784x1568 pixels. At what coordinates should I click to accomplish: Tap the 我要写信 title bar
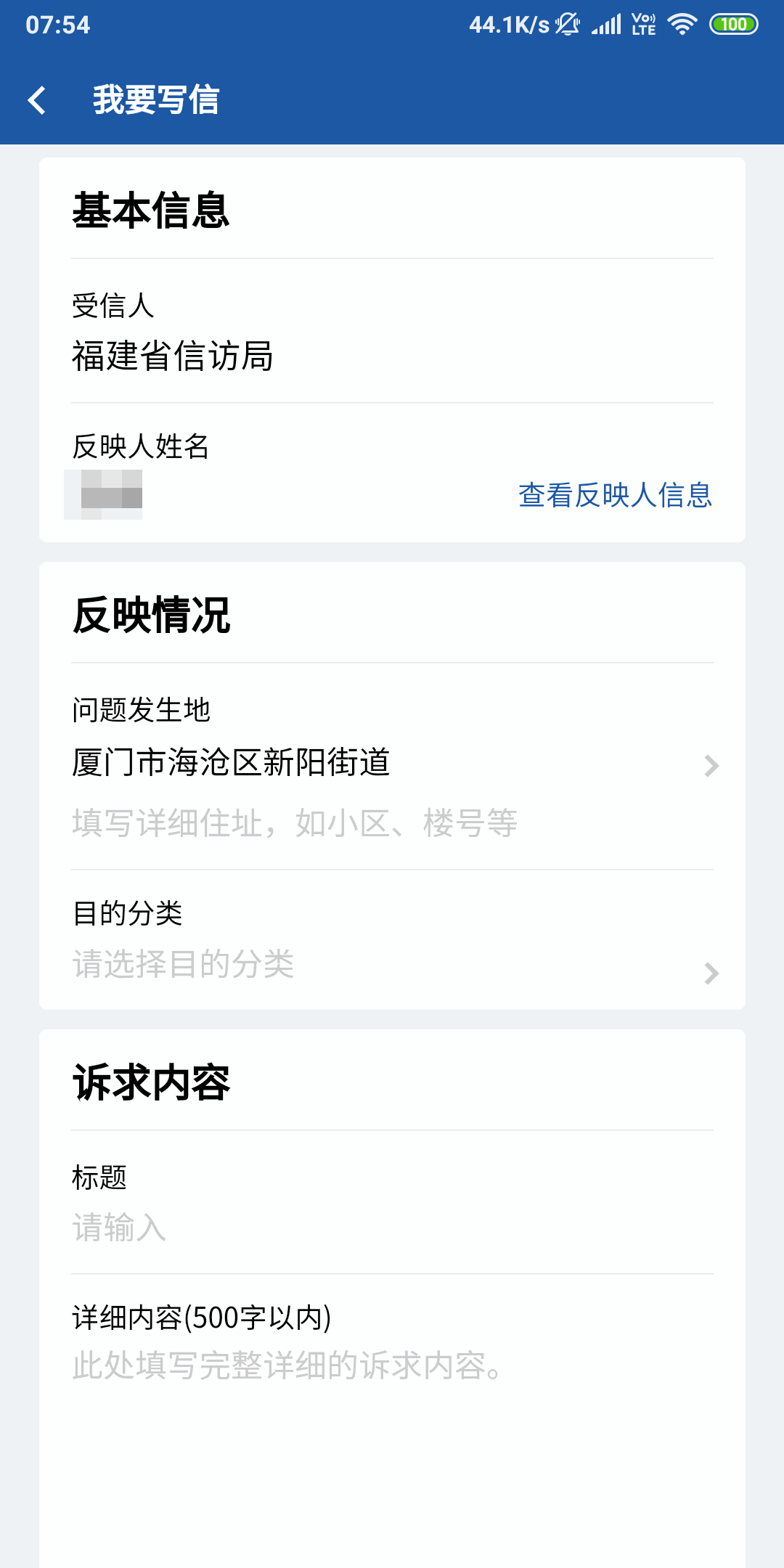[x=157, y=100]
